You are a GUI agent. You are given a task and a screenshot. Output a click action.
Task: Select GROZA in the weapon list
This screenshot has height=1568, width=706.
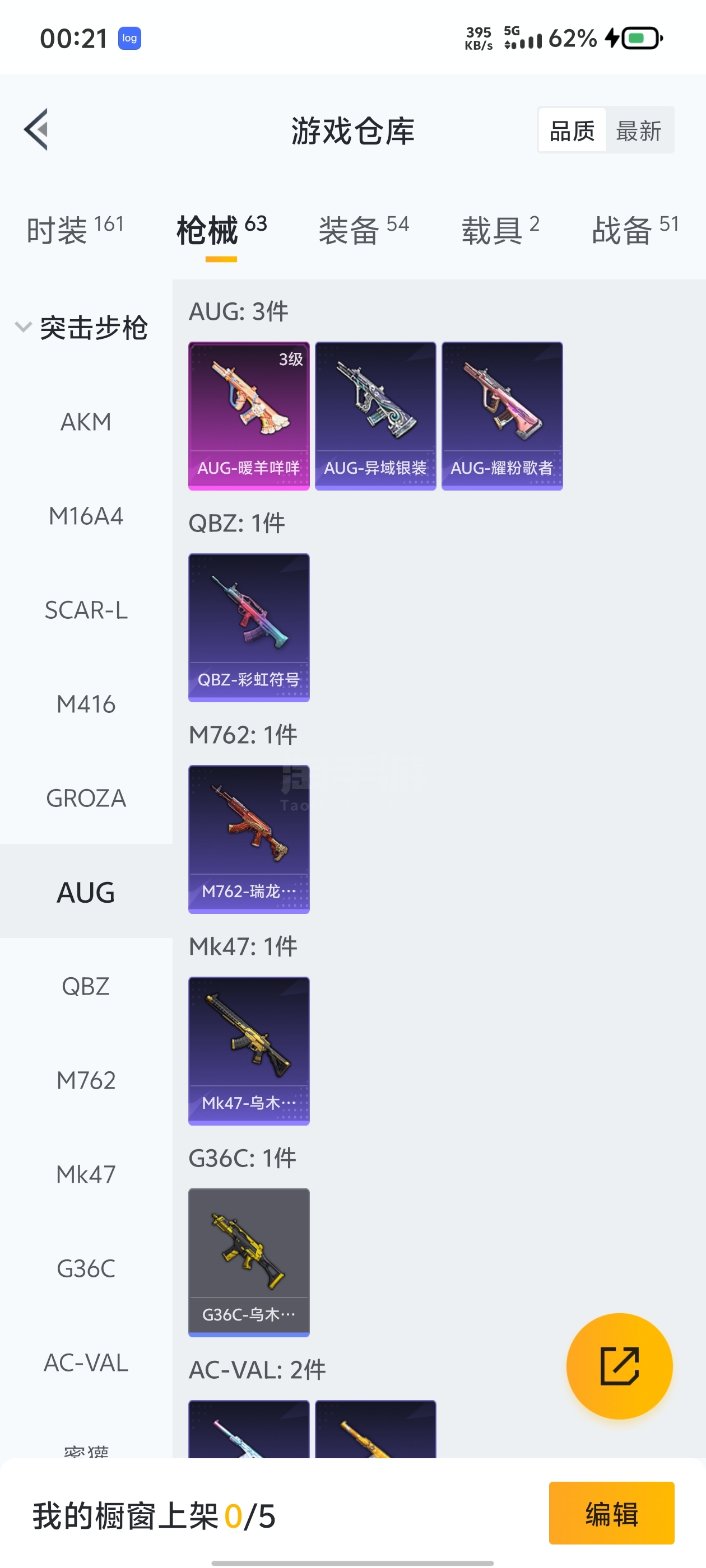pos(86,798)
